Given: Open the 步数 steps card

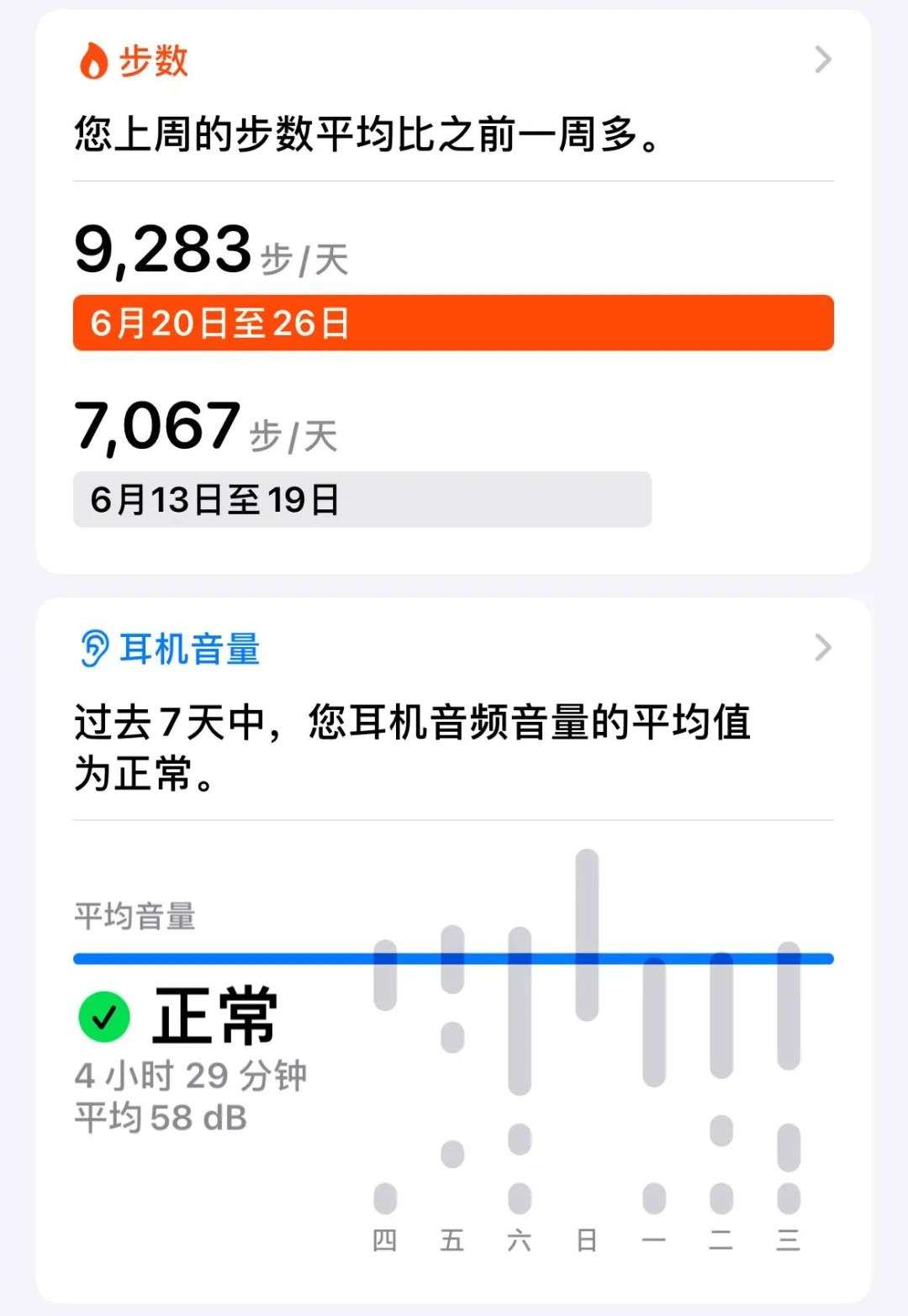Looking at the screenshot, I should [x=453, y=292].
